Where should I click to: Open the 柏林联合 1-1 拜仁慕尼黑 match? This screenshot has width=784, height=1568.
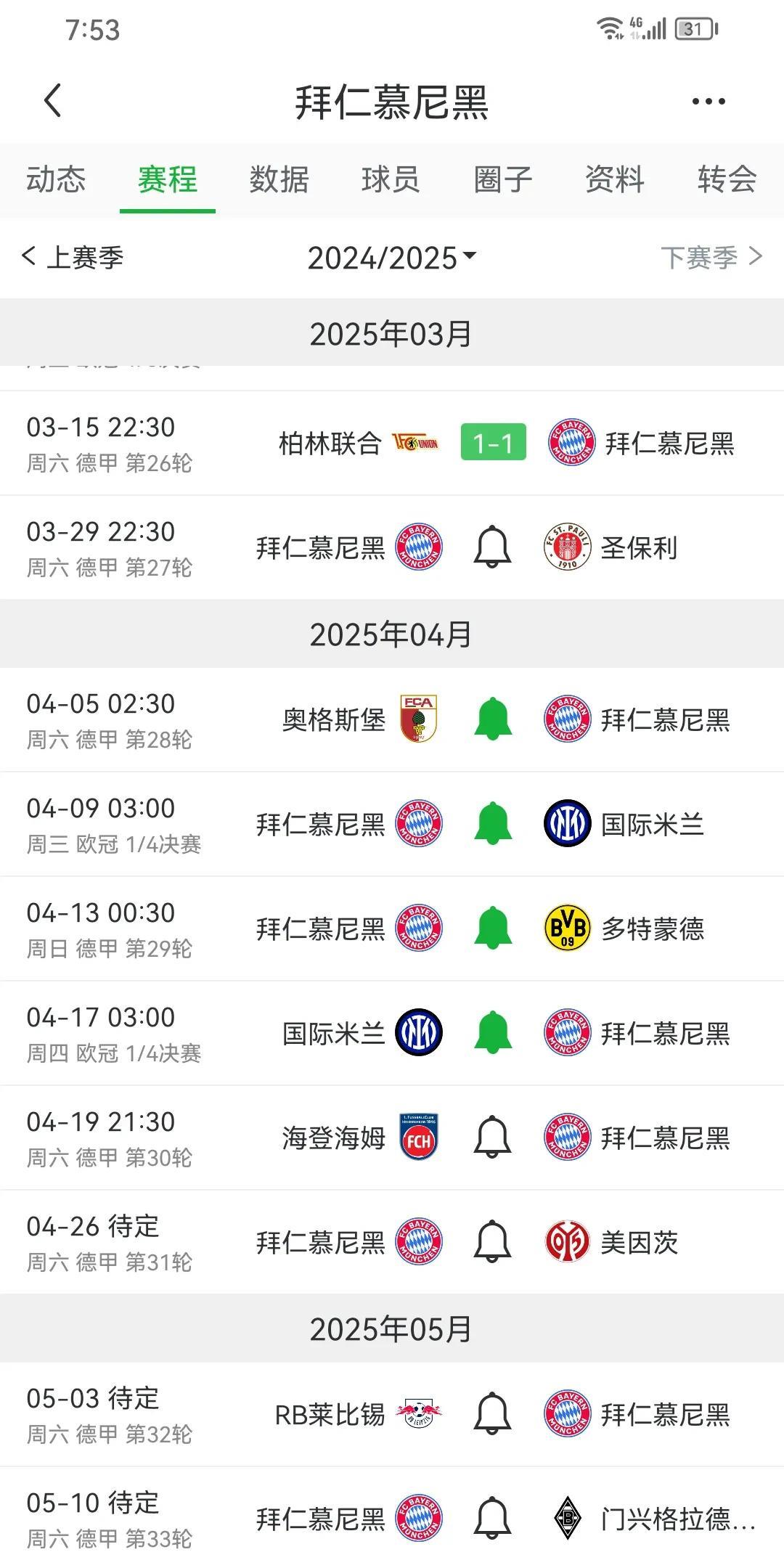[392, 444]
